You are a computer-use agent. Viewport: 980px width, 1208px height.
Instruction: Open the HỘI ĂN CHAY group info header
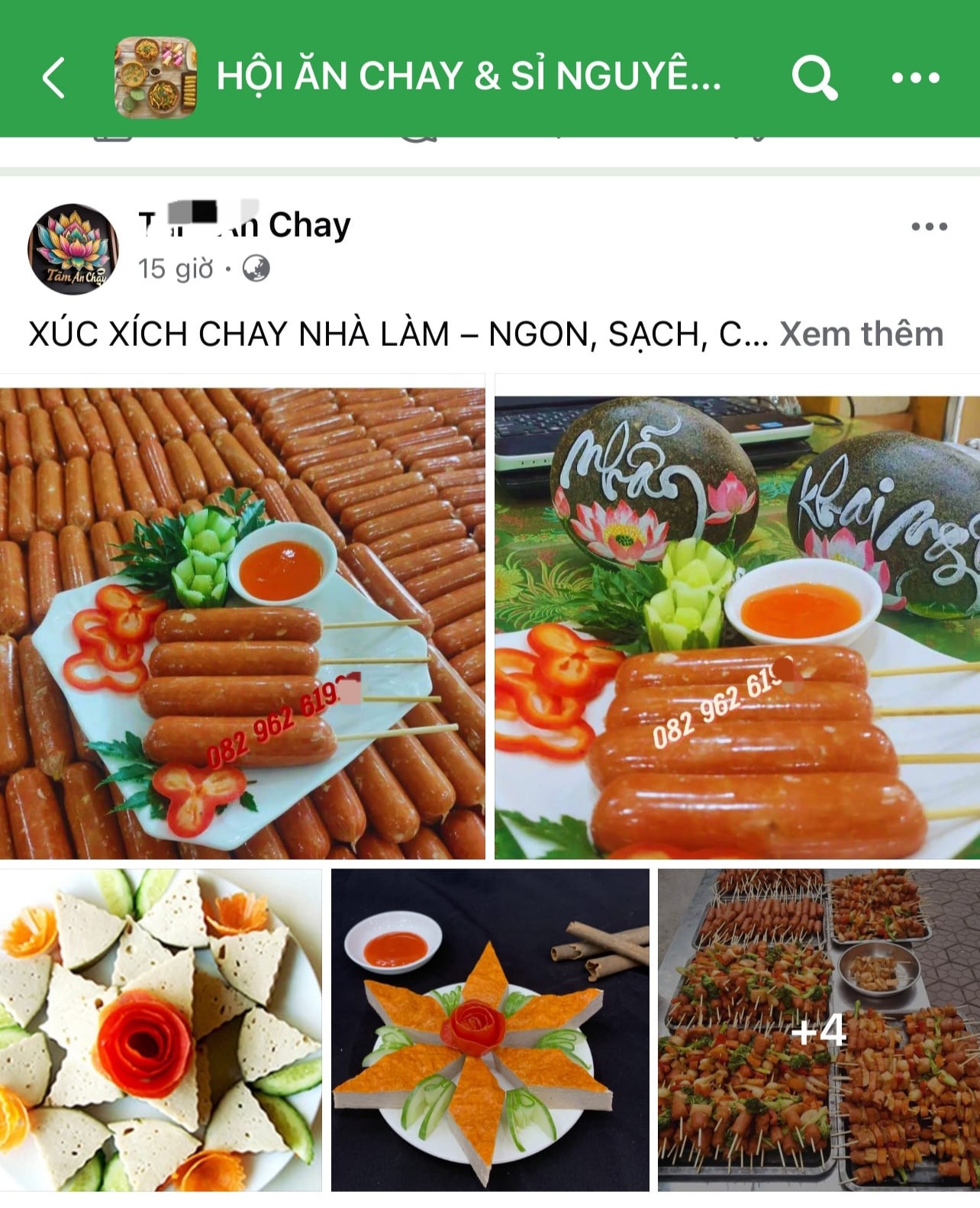click(x=467, y=76)
